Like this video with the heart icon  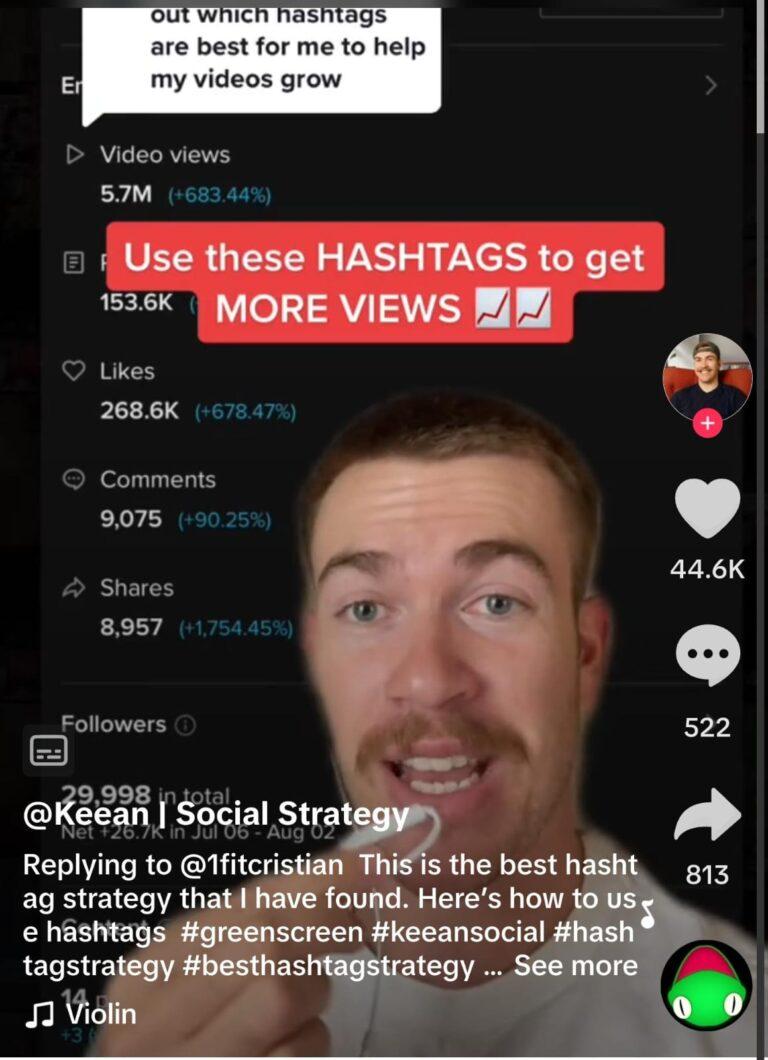click(x=707, y=508)
